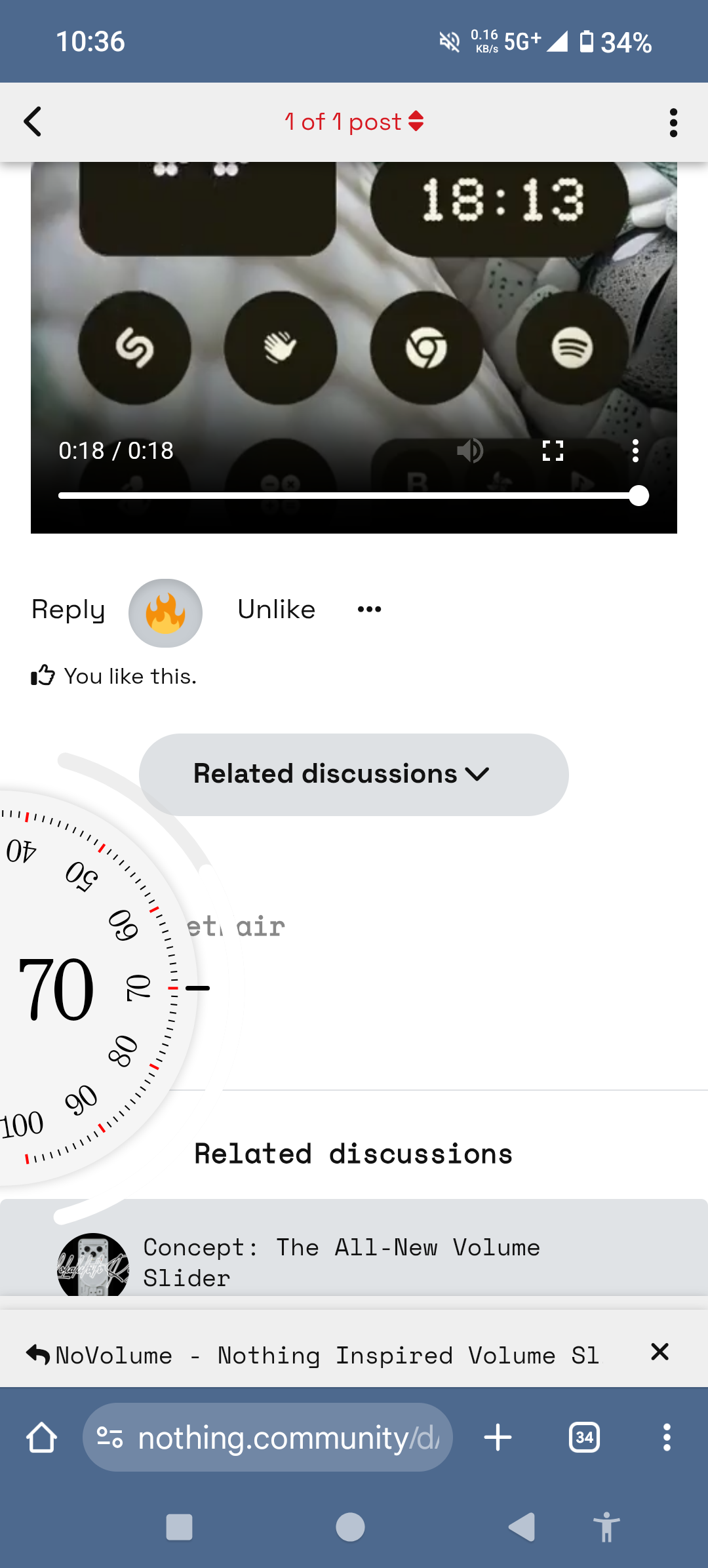View the 34 open tabs
The width and height of the screenshot is (708, 1568).
[584, 1438]
